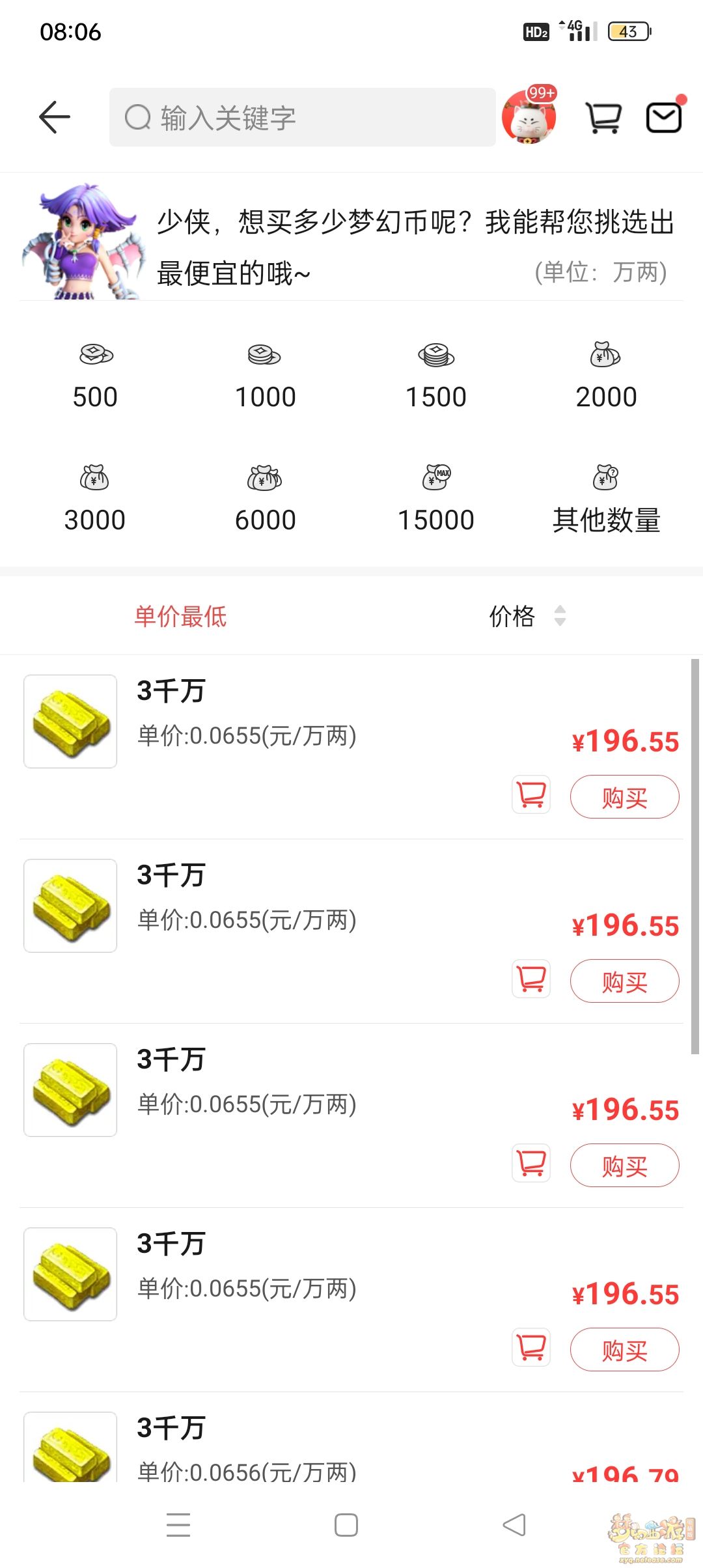Viewport: 703px width, 1568px height.
Task: Open 其他数量 to choose another amount
Action: pos(606,499)
